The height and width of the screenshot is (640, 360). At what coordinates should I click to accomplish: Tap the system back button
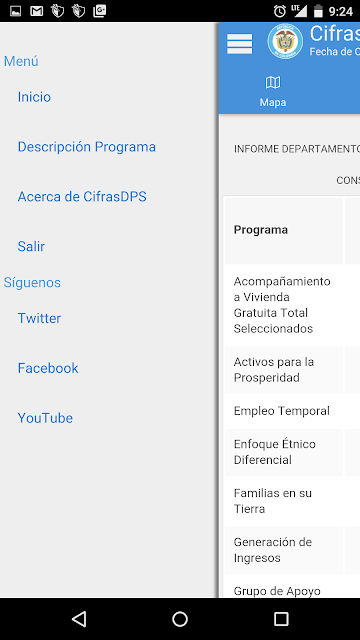click(x=79, y=619)
